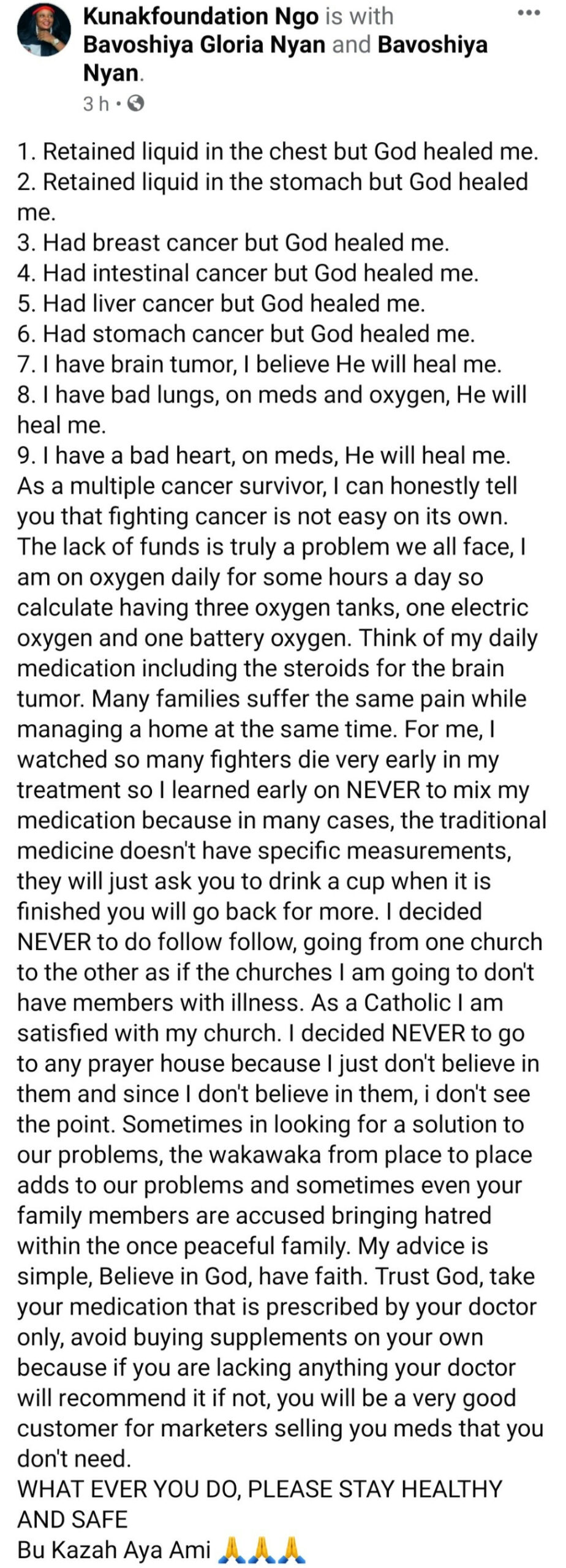The height and width of the screenshot is (1568, 566).
Task: View tagged profile Bavoshiya Nyan
Action: 432,45
